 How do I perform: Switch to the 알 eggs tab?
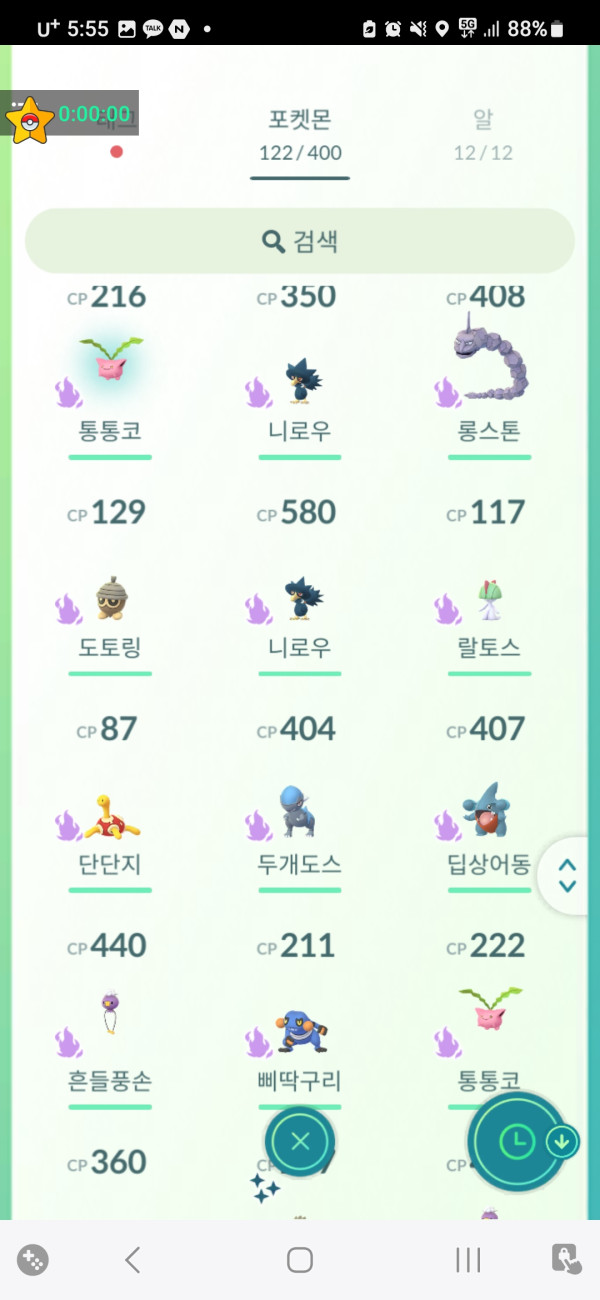click(x=483, y=134)
